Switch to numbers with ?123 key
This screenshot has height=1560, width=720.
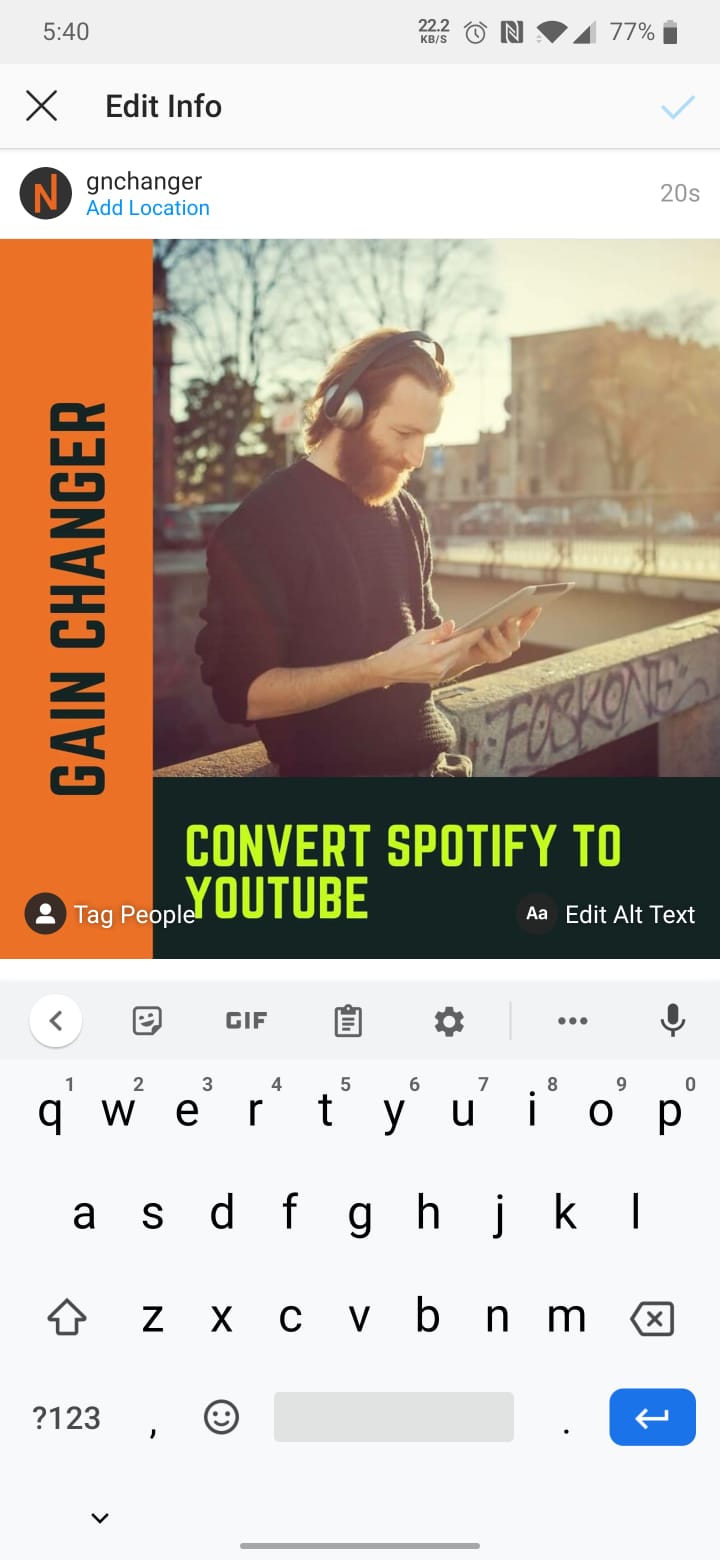click(x=67, y=1417)
